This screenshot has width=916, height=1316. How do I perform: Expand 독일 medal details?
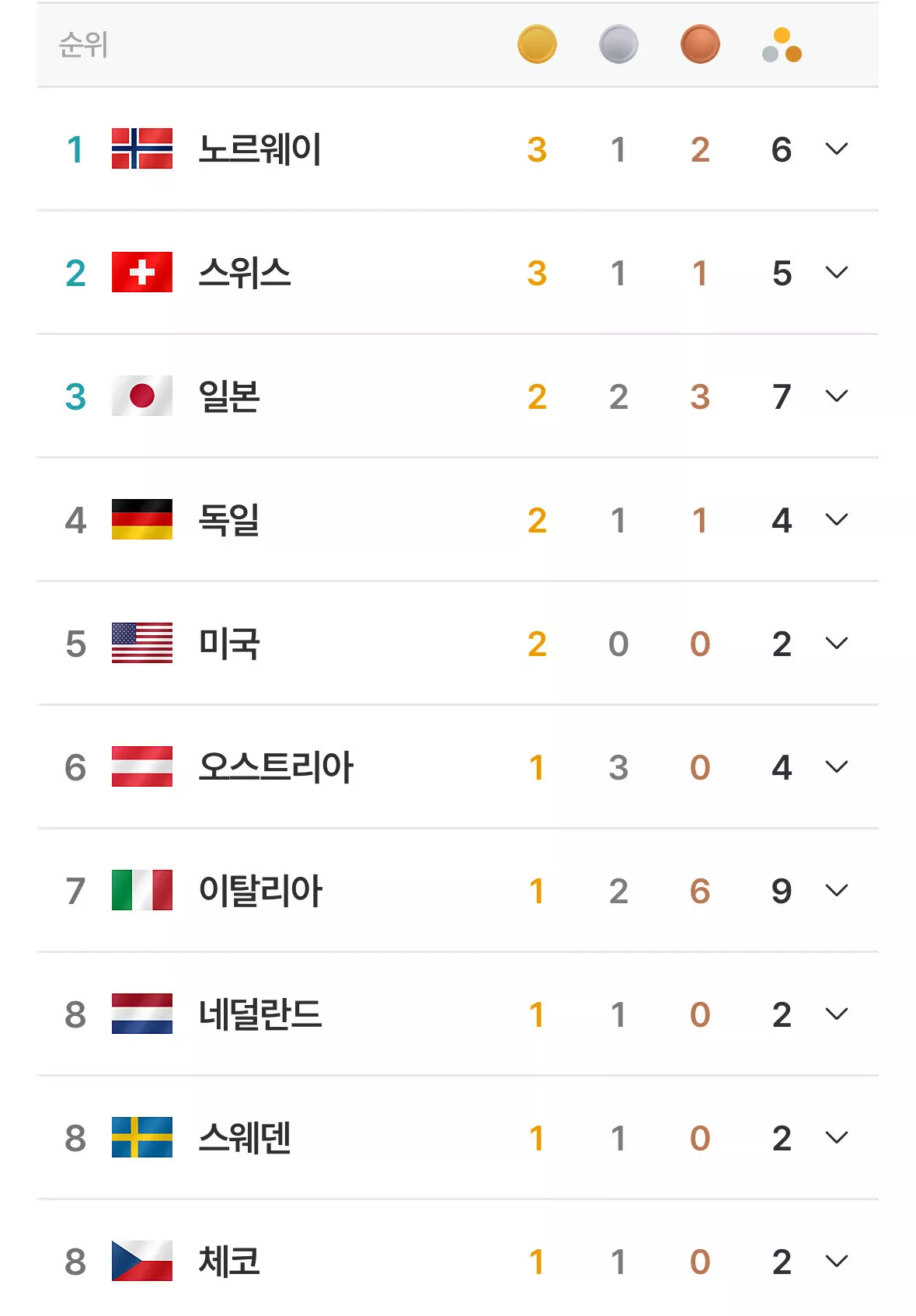coord(836,519)
